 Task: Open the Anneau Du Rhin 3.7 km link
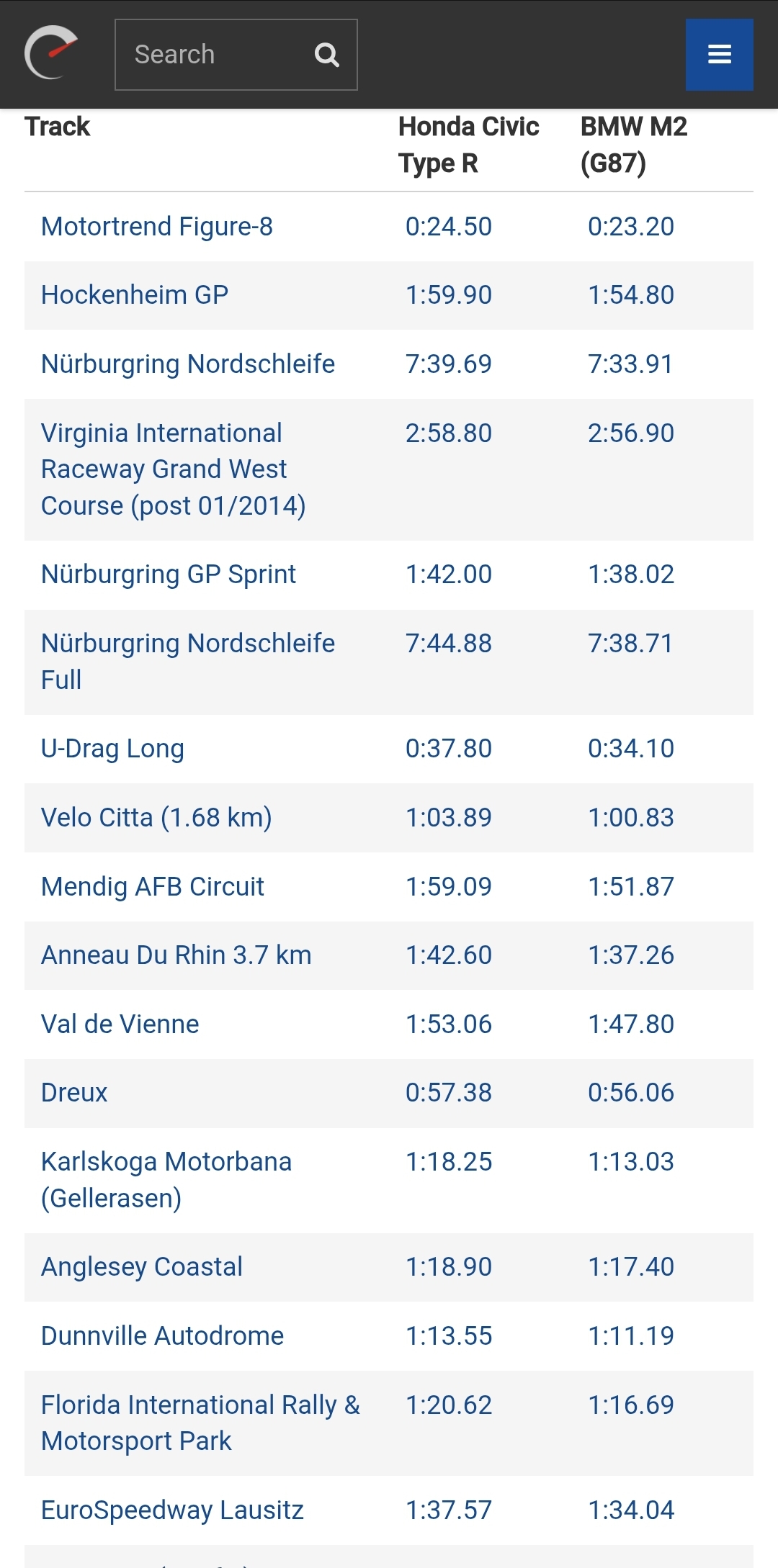(x=176, y=955)
